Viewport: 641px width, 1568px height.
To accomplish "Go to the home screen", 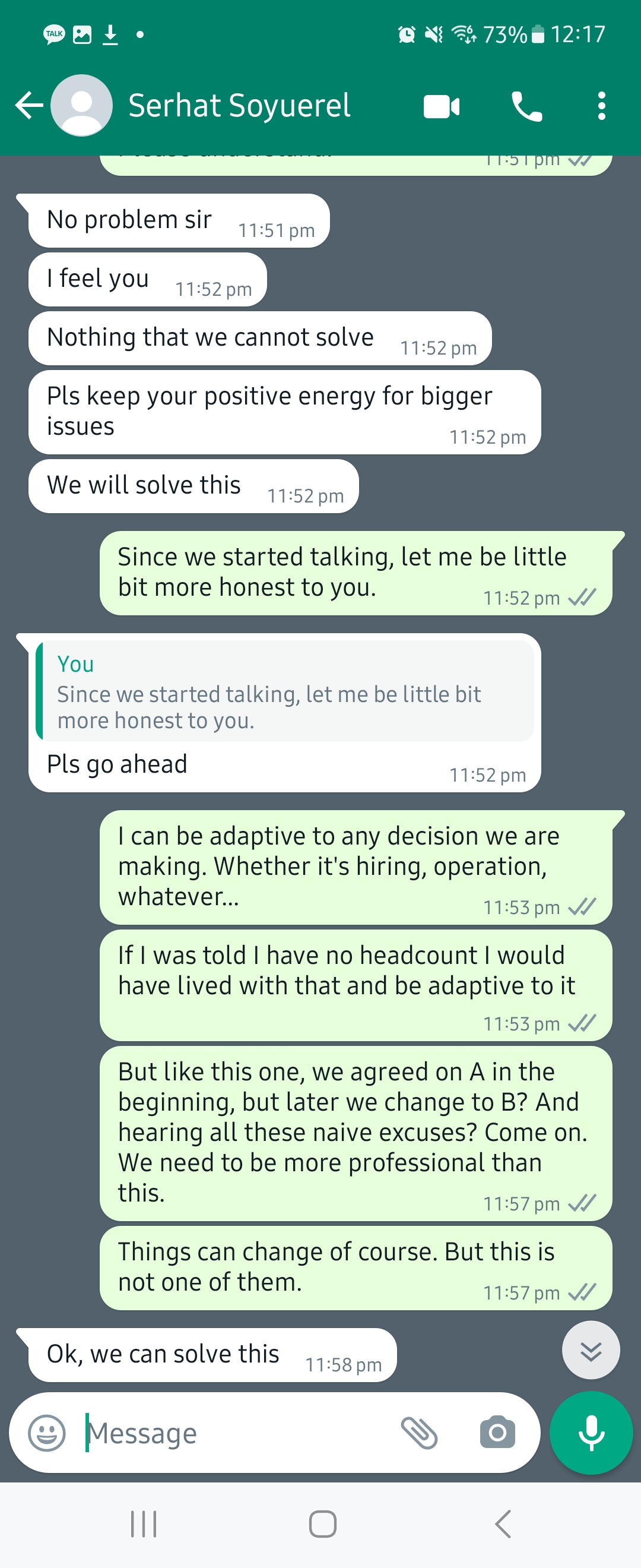I will tap(322, 1524).
